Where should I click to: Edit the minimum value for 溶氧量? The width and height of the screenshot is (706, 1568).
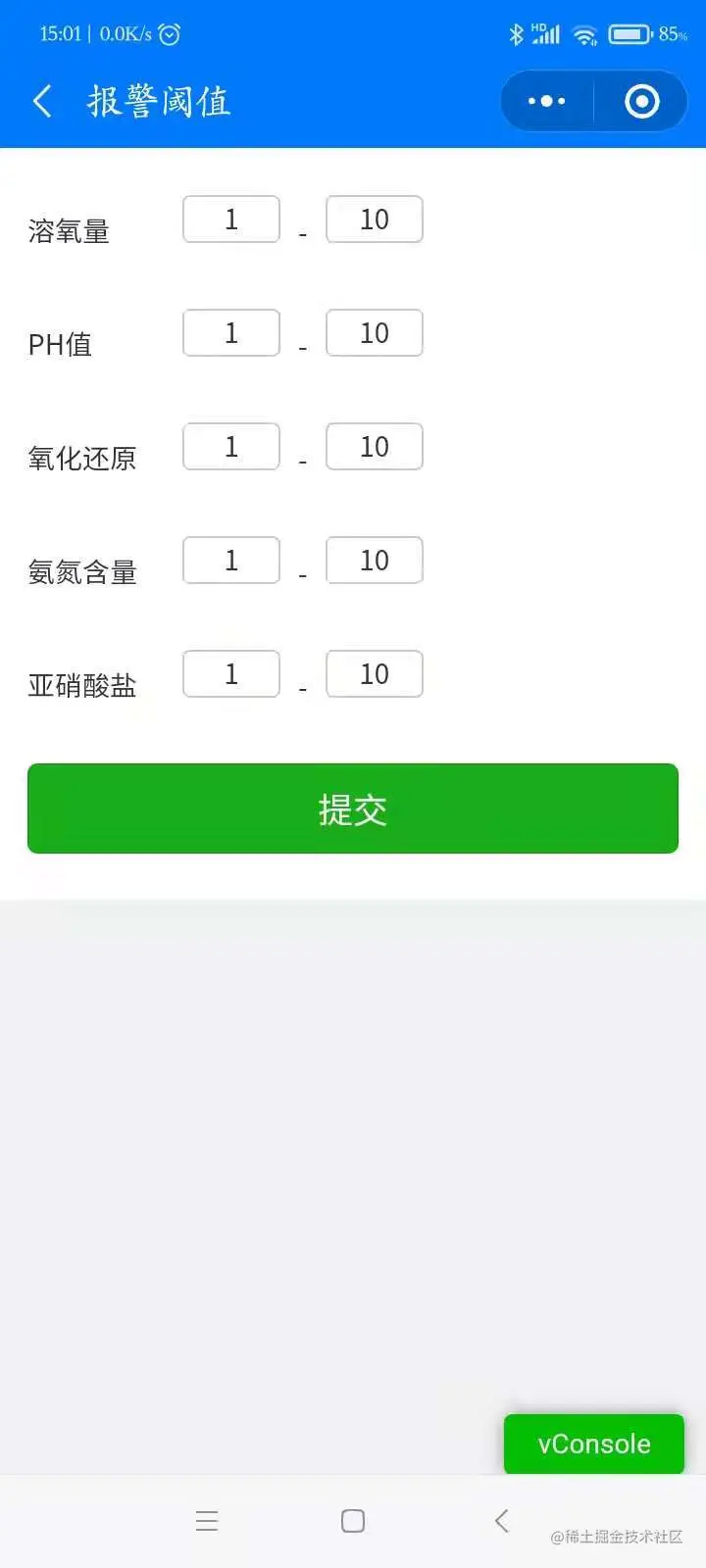click(231, 220)
